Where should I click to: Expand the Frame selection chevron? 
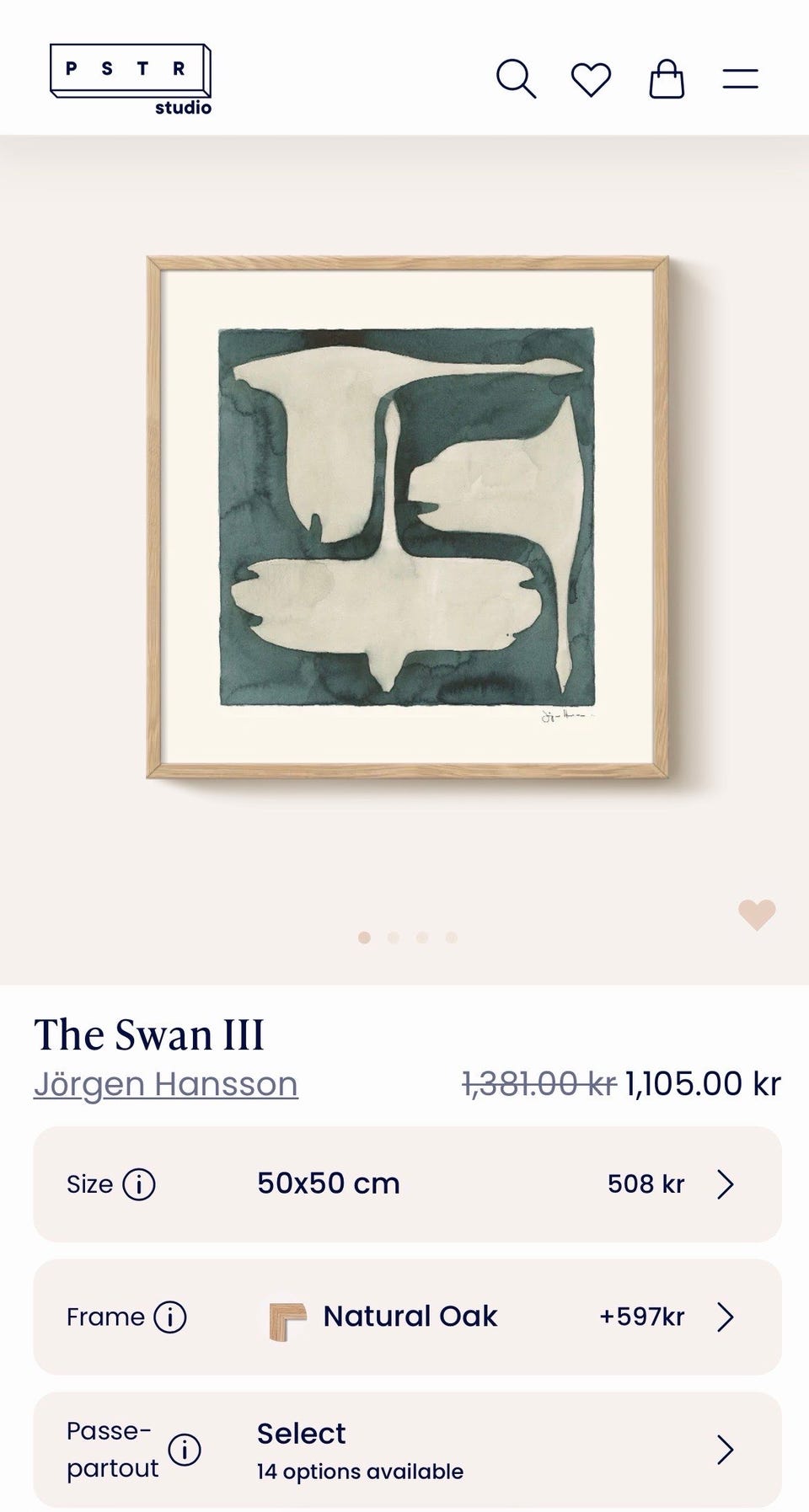(x=726, y=1316)
